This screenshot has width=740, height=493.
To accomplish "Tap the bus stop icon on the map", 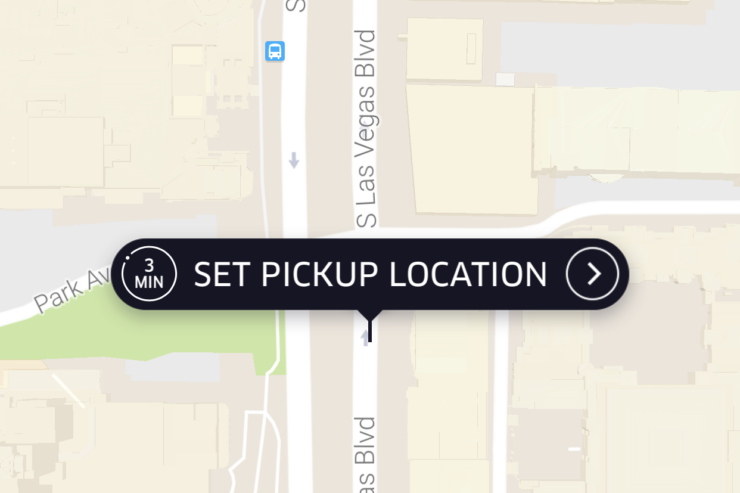I will click(x=274, y=51).
